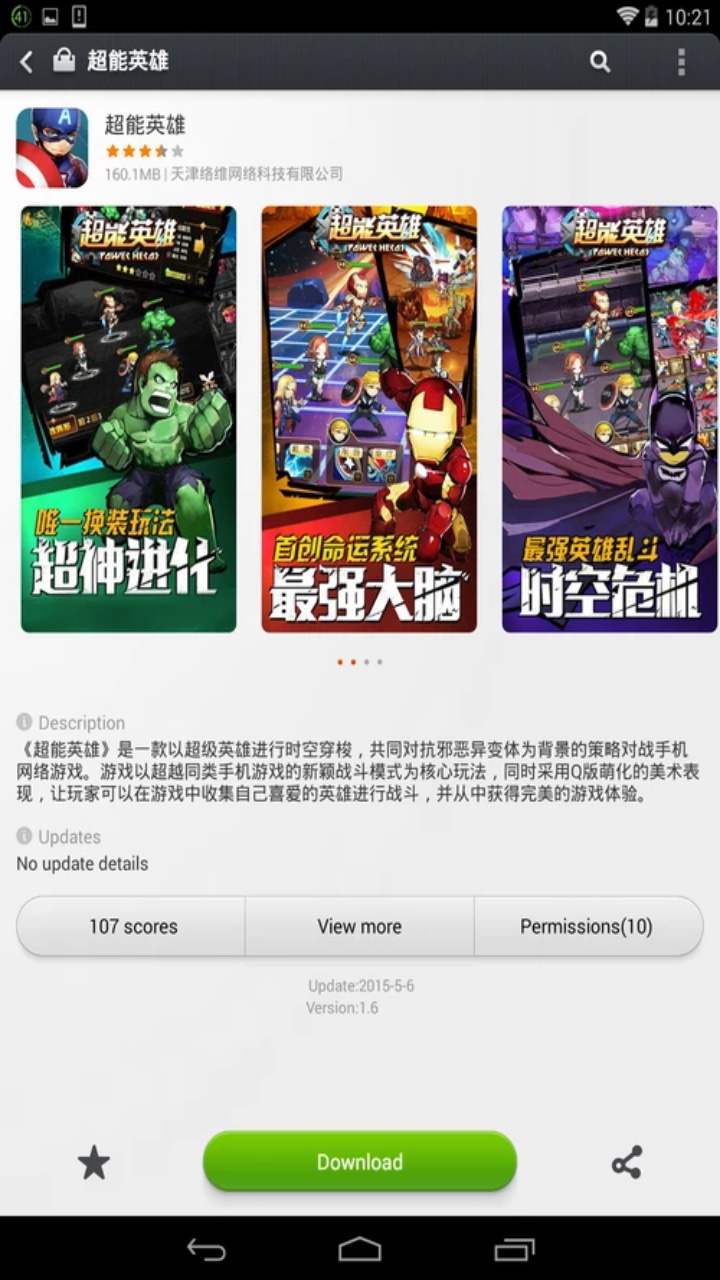Open the Iron Man 最强大脑 screenshot
Screen dimensions: 720x1280
tap(369, 419)
